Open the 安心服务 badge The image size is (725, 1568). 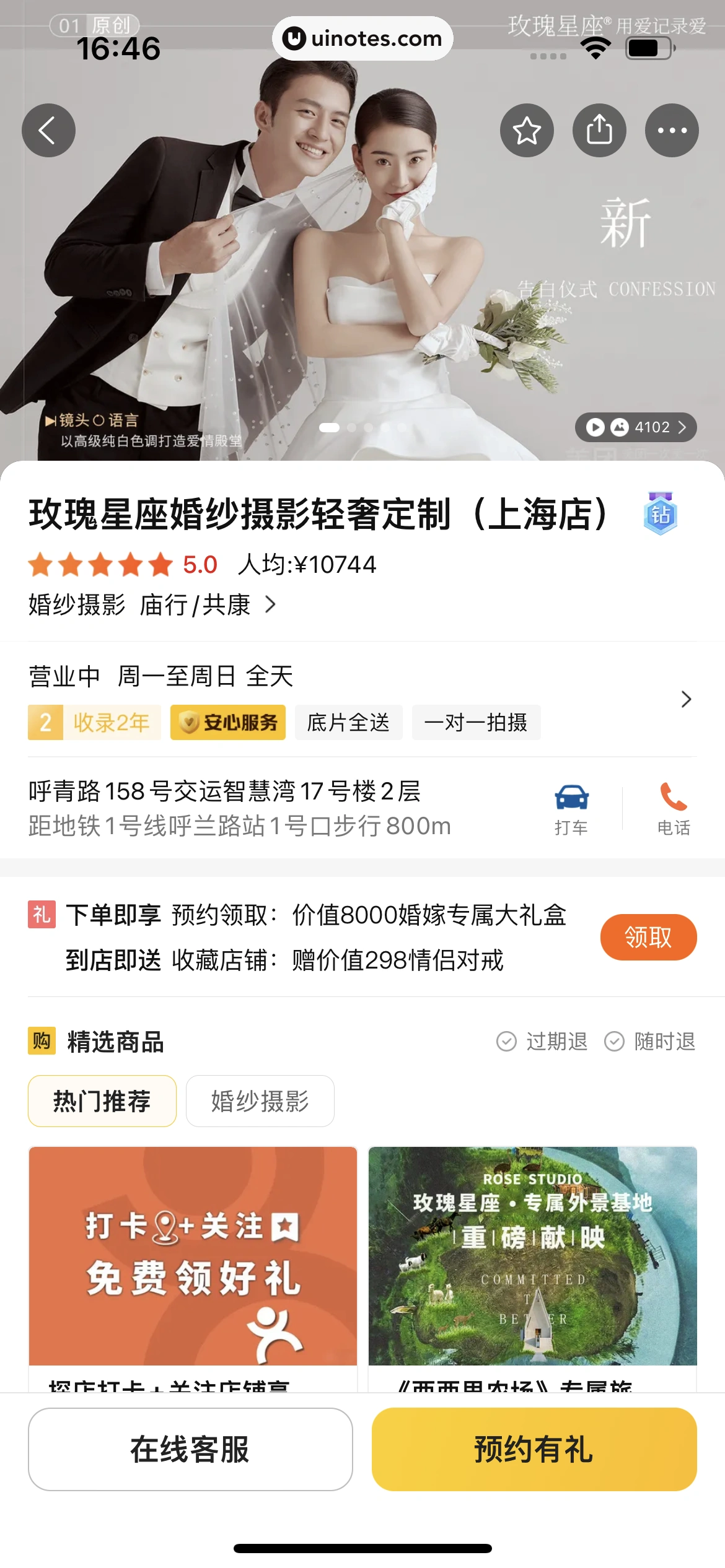228,722
